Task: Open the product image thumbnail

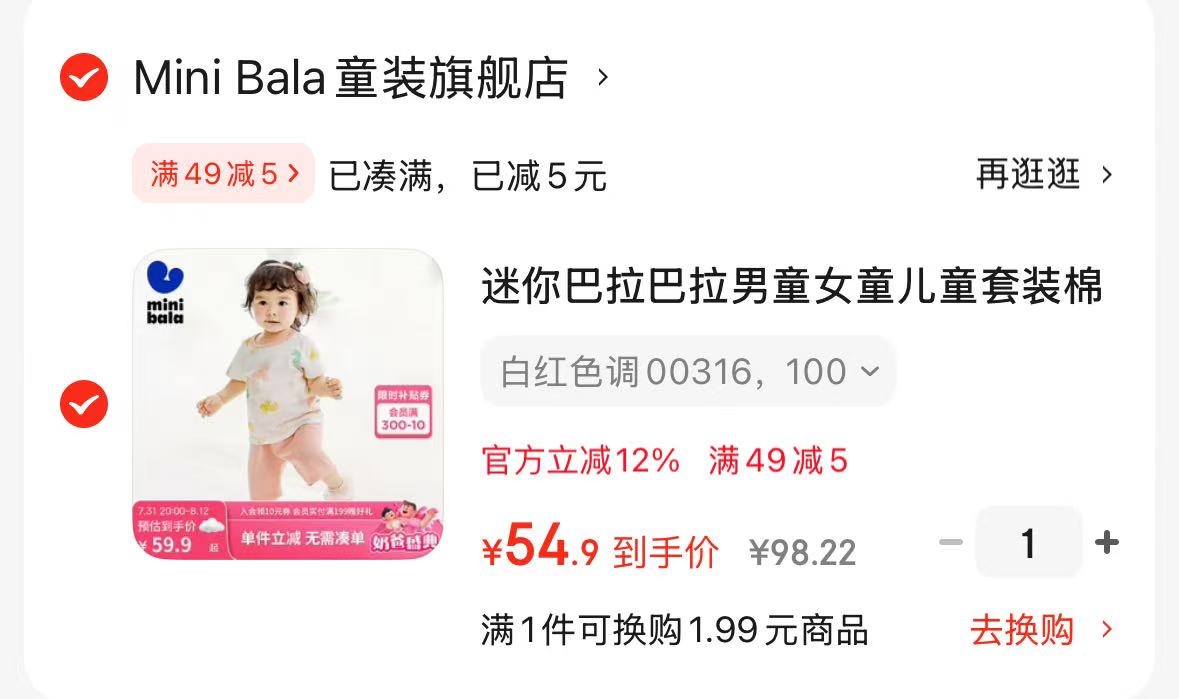Action: (x=288, y=403)
